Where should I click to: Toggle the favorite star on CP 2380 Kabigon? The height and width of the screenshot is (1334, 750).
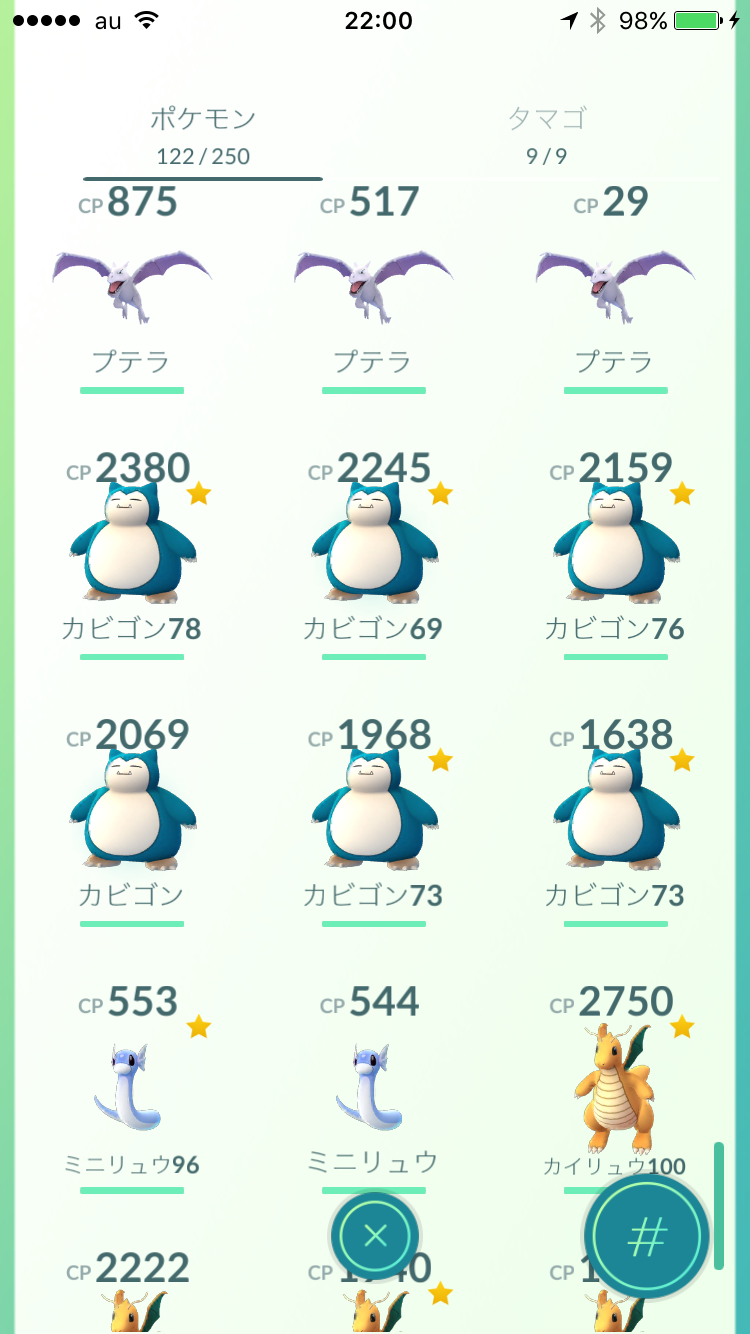pos(198,493)
